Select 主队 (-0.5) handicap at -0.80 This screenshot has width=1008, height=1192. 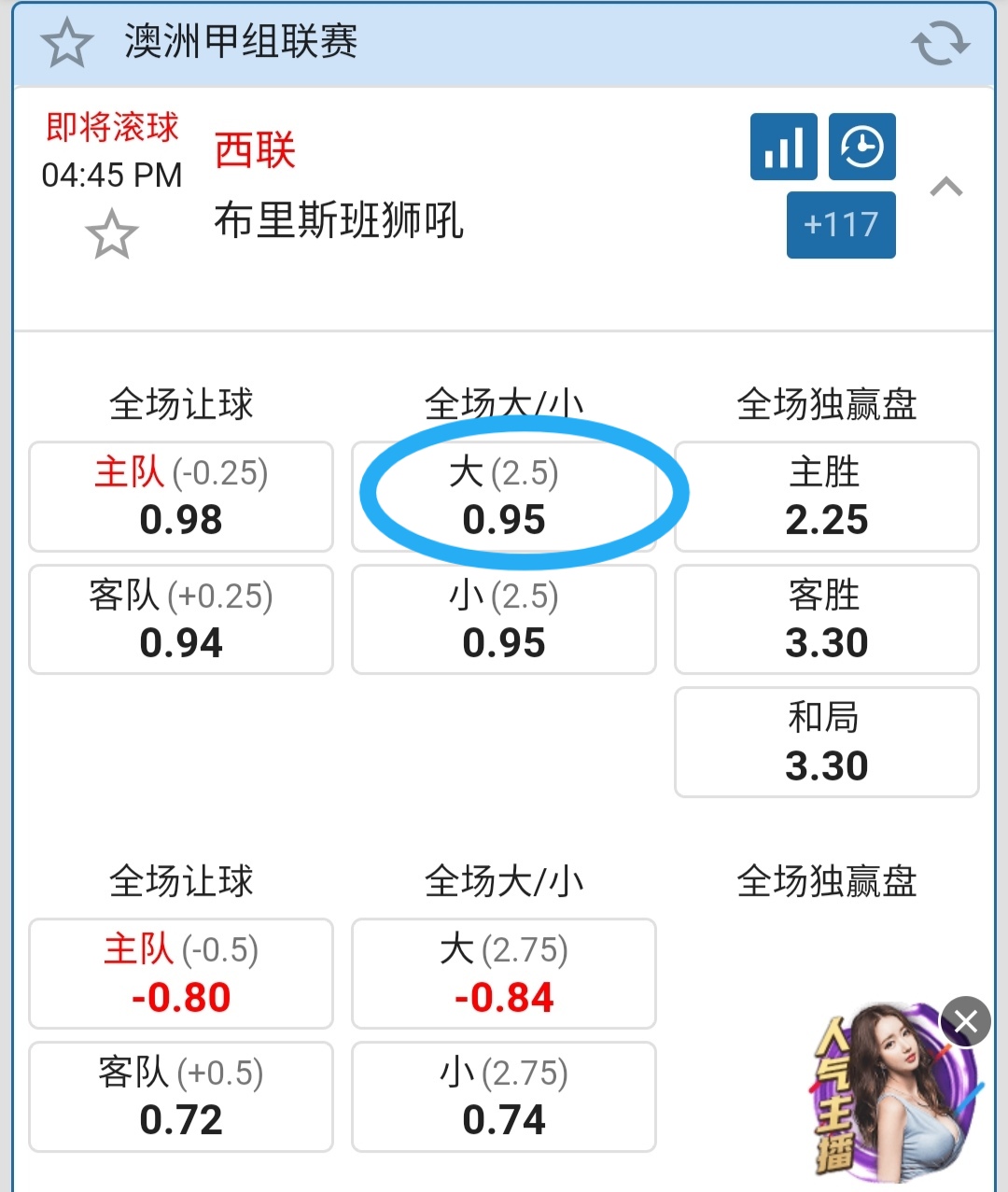(x=181, y=974)
